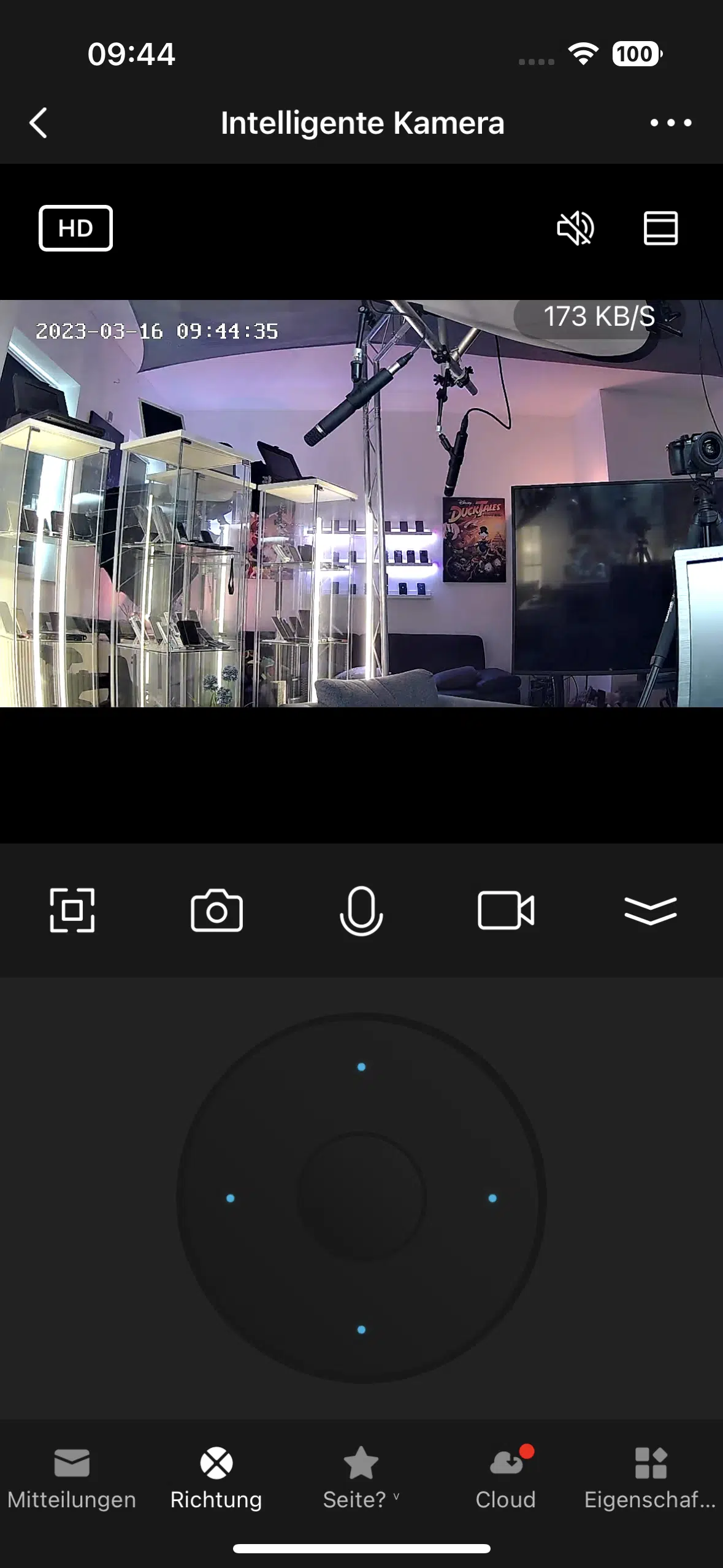The width and height of the screenshot is (723, 1568).
Task: Tilt the camera down on the direction pad
Action: 361,1329
